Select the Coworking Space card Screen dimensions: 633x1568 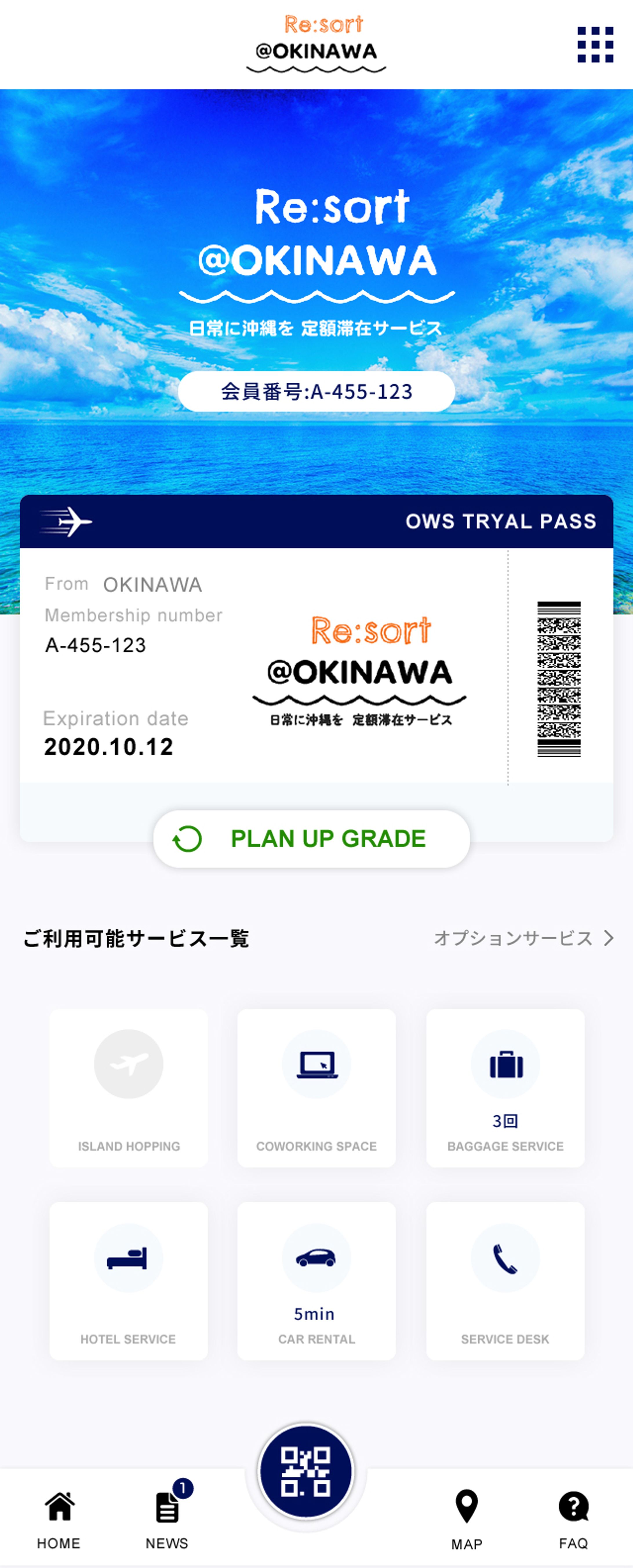coord(316,1087)
